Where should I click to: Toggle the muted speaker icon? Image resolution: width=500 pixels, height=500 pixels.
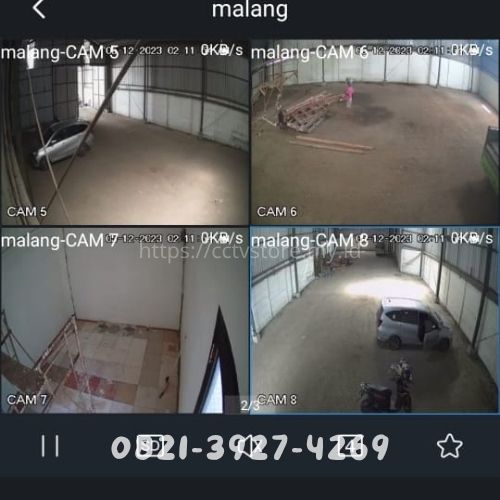point(250,446)
